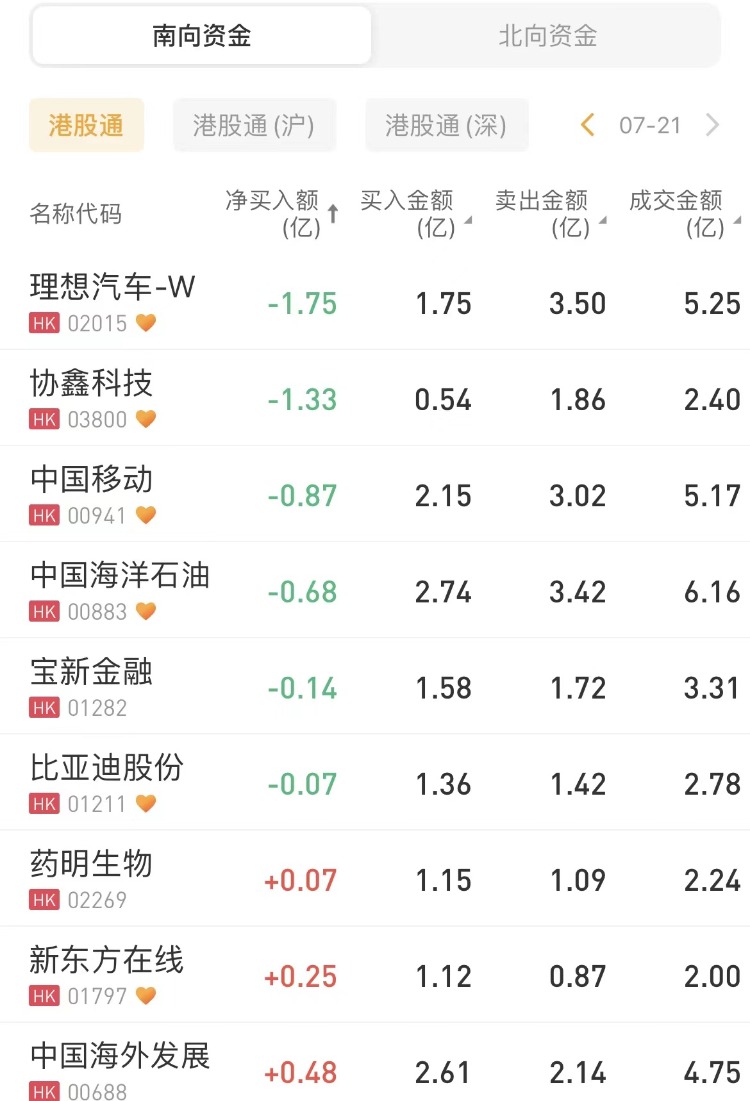Open 协鑫科技 stock details
The width and height of the screenshot is (750, 1101).
pyautogui.click(x=92, y=397)
